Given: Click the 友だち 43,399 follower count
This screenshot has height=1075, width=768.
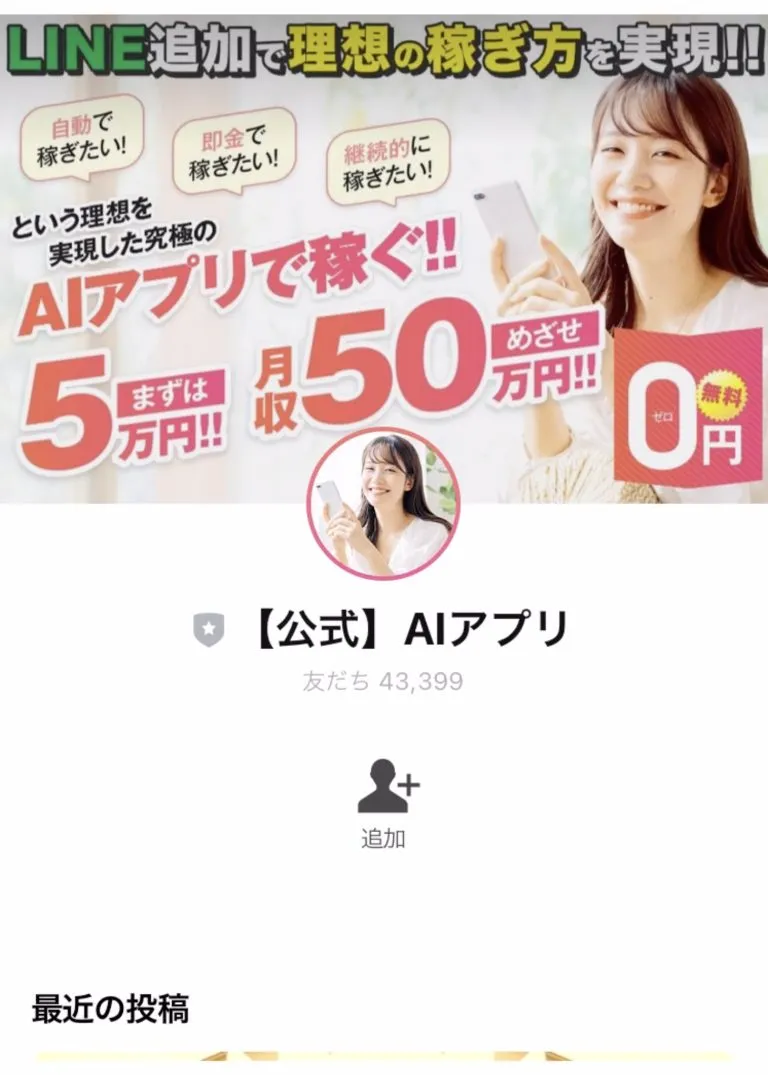Looking at the screenshot, I should [x=384, y=681].
